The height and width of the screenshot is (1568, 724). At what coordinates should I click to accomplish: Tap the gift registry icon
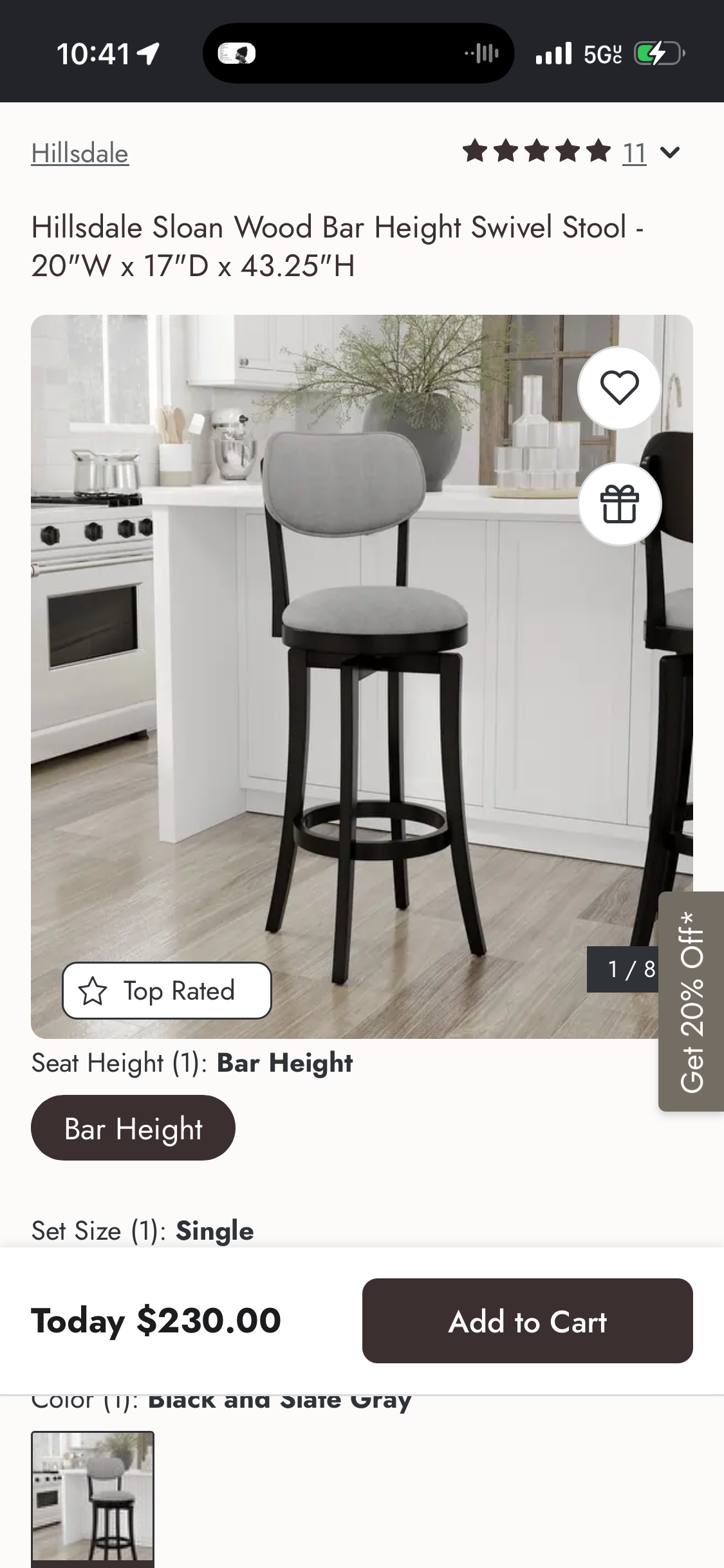(619, 503)
